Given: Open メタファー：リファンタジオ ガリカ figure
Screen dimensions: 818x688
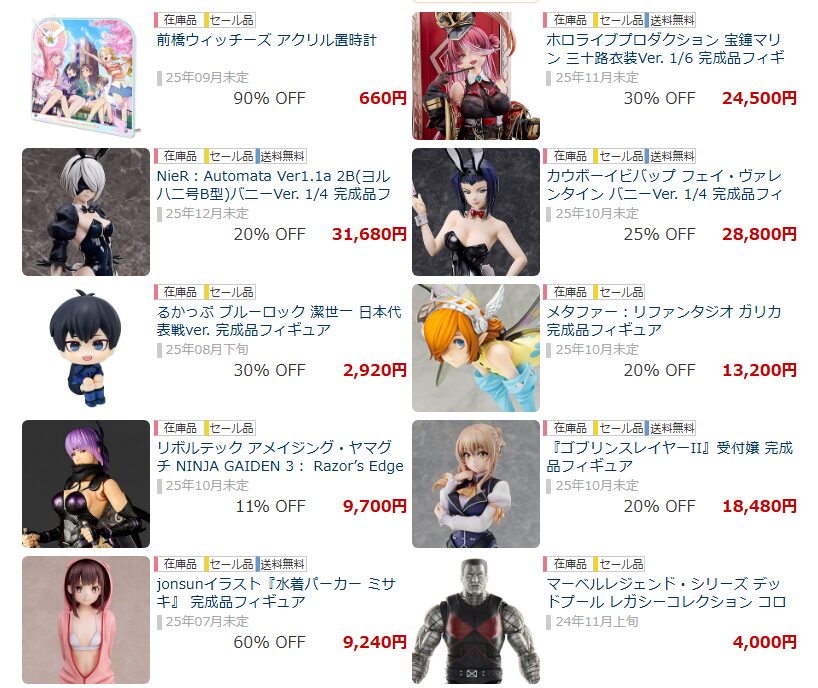Looking at the screenshot, I should (664, 321).
